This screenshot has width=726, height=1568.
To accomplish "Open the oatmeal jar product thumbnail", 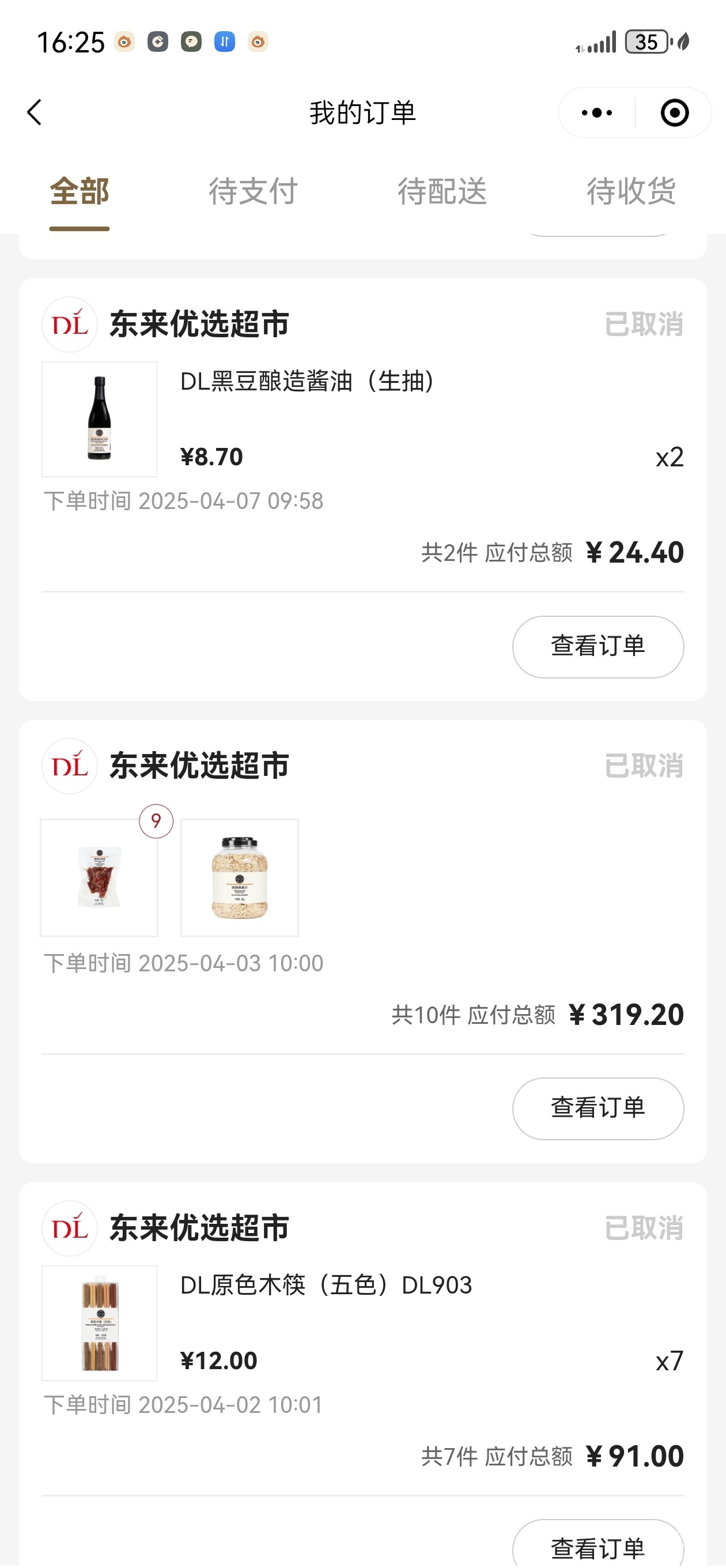I will click(240, 878).
